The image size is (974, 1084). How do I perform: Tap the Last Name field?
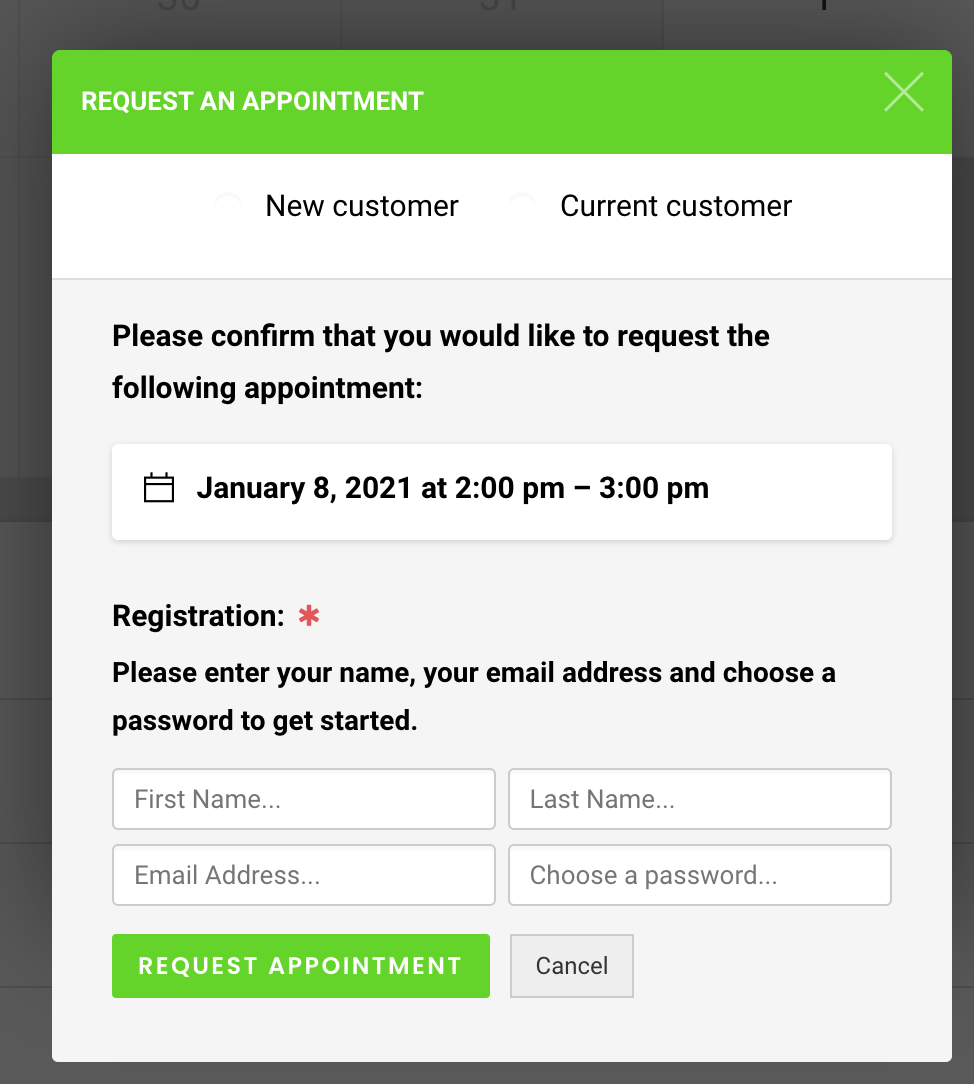(x=699, y=799)
